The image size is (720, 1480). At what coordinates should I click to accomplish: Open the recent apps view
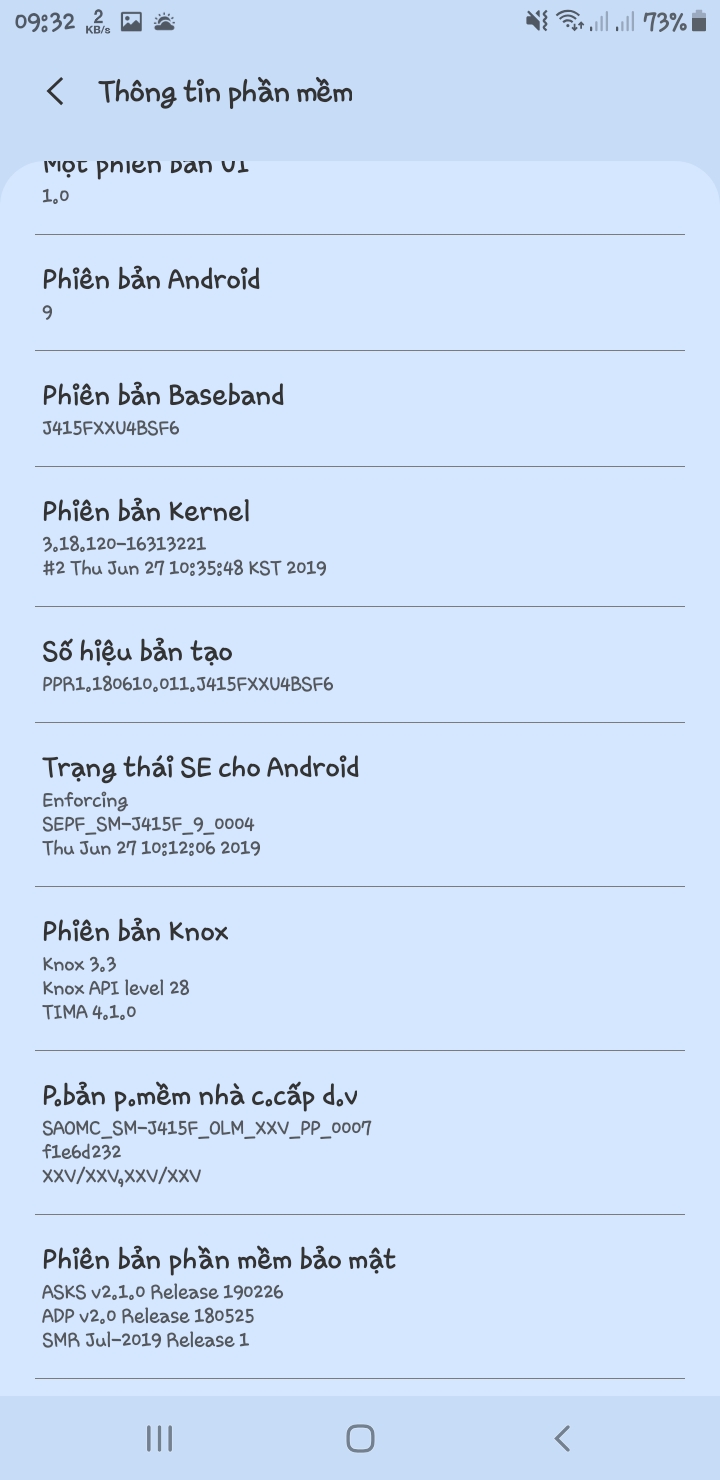tap(159, 1438)
